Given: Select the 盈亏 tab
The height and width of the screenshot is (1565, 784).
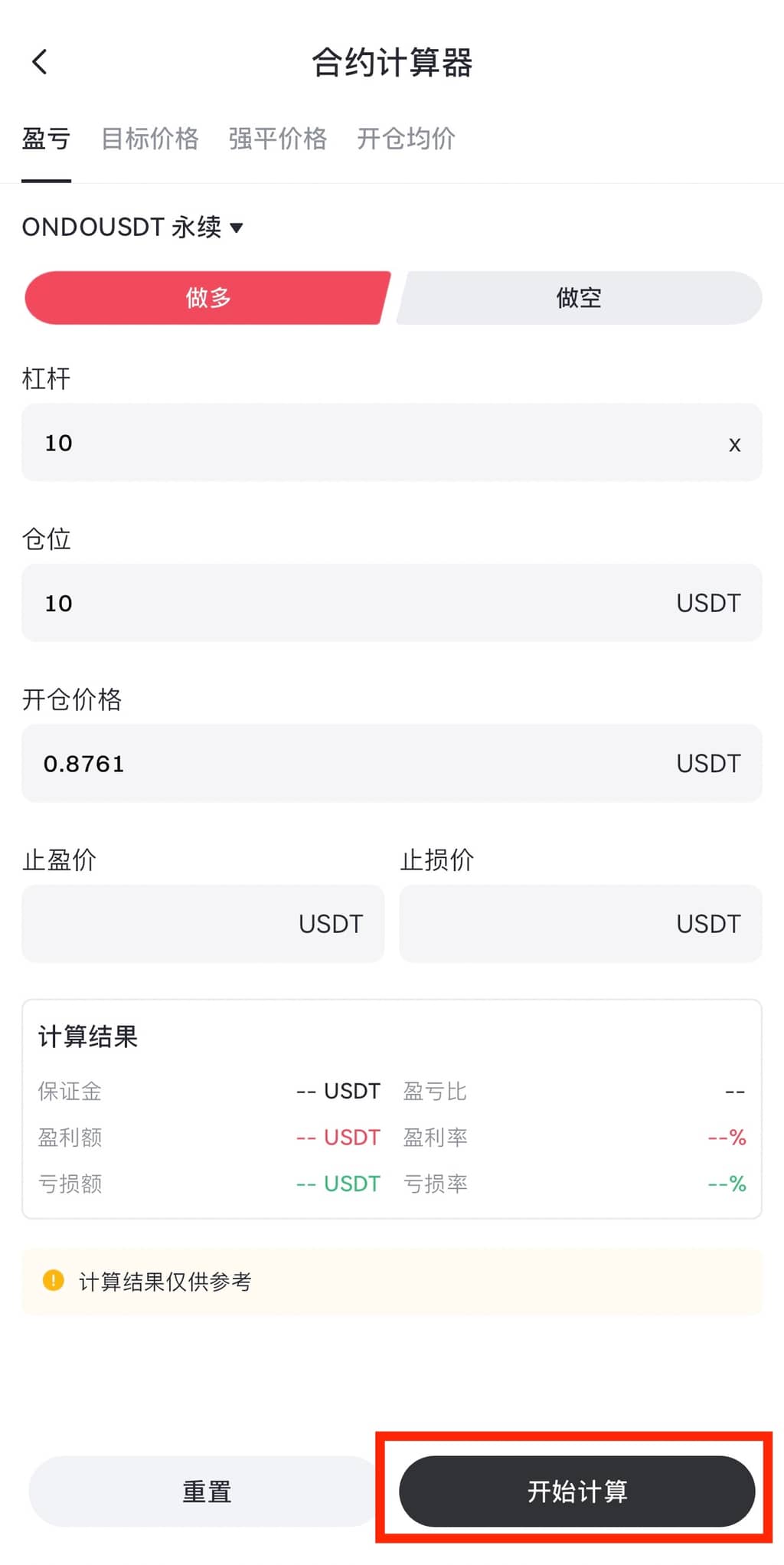Looking at the screenshot, I should coord(46,139).
